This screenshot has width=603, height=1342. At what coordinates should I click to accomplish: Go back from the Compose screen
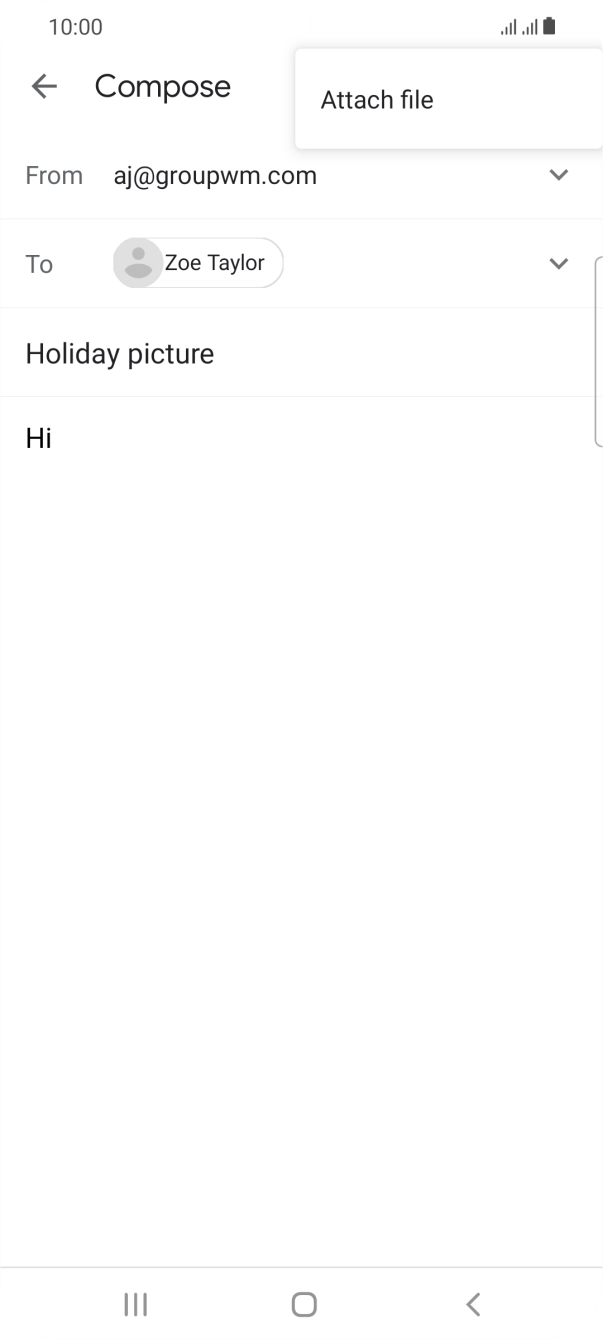point(44,87)
